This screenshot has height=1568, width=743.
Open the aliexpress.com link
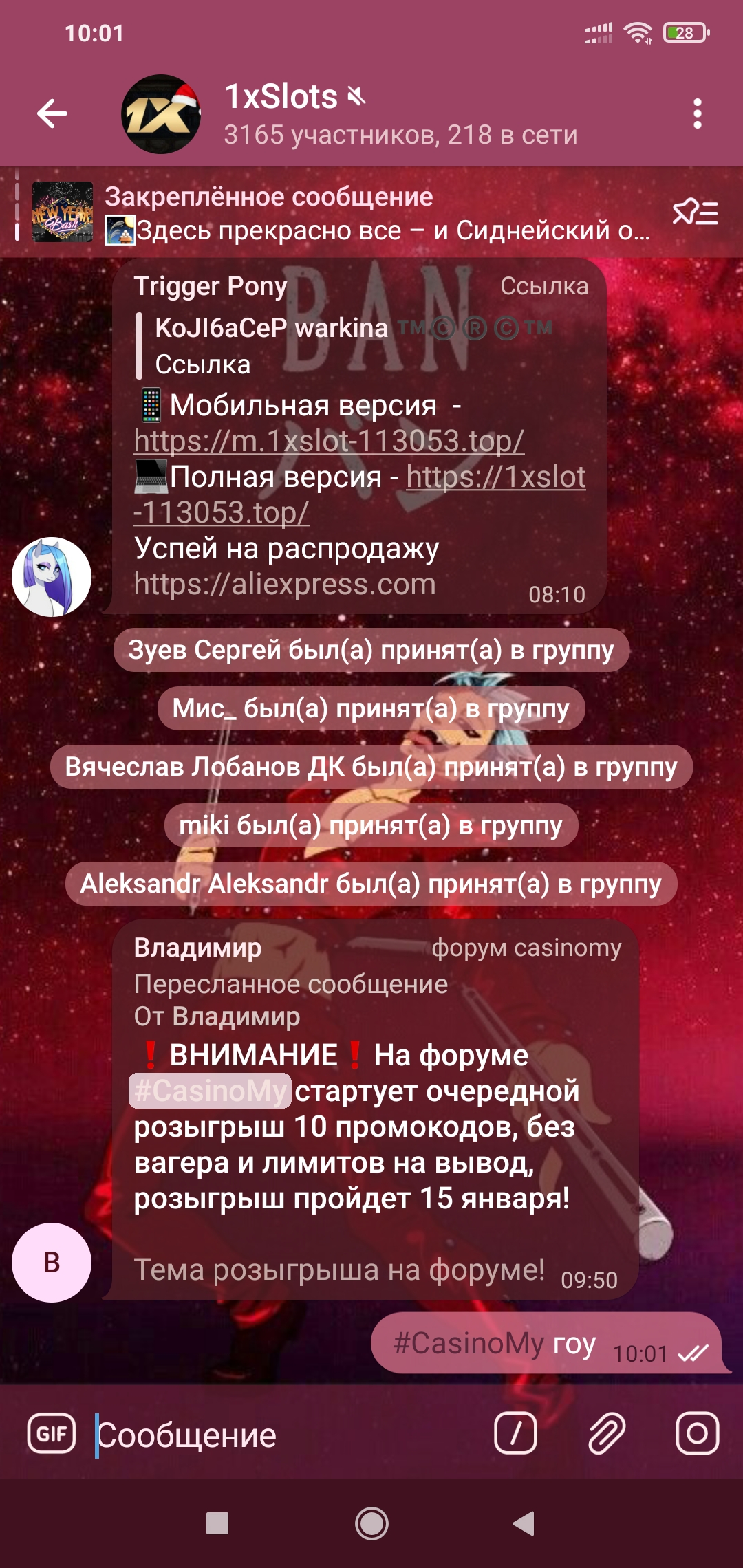point(285,585)
